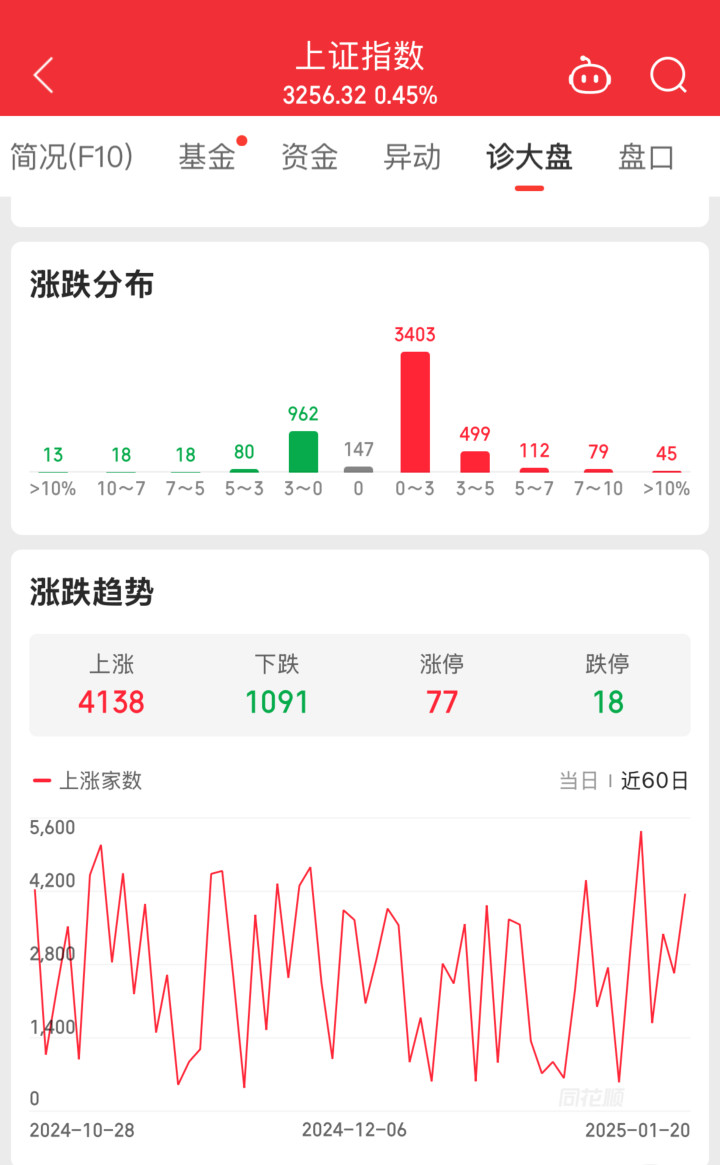720x1165 pixels.
Task: Switch to the 简况(F10) tab
Action: [71, 158]
